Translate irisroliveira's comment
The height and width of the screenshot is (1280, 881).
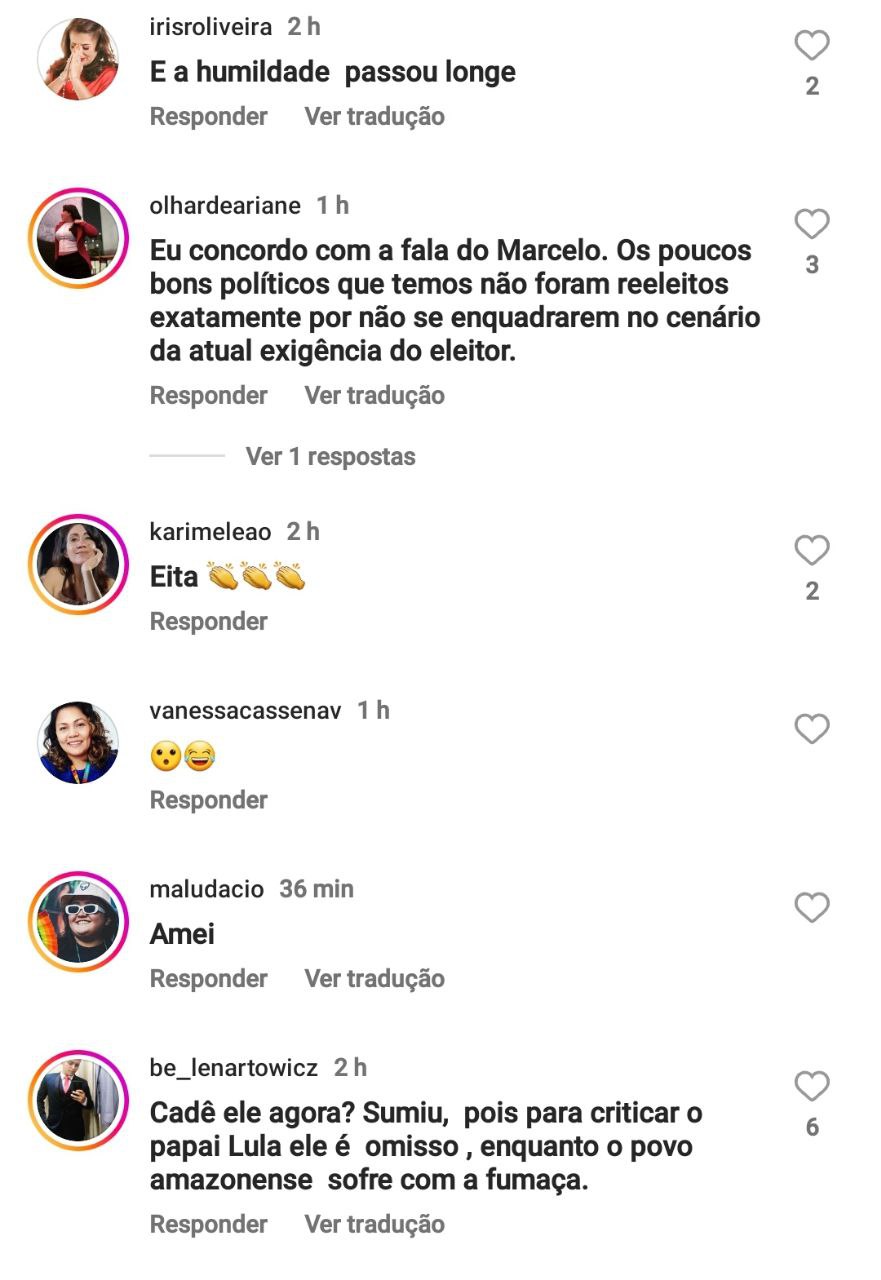pyautogui.click(x=374, y=117)
